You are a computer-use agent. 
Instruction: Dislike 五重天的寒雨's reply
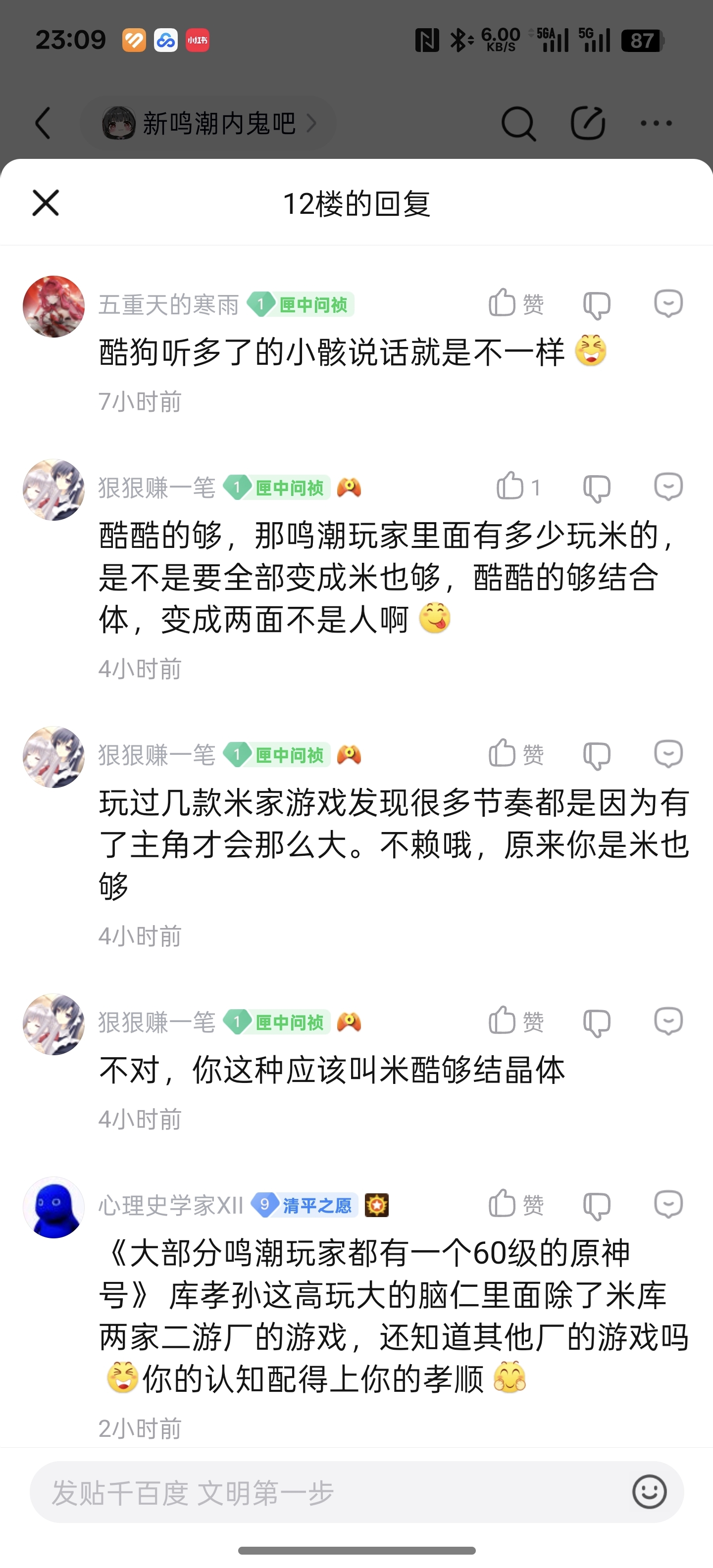pos(597,304)
